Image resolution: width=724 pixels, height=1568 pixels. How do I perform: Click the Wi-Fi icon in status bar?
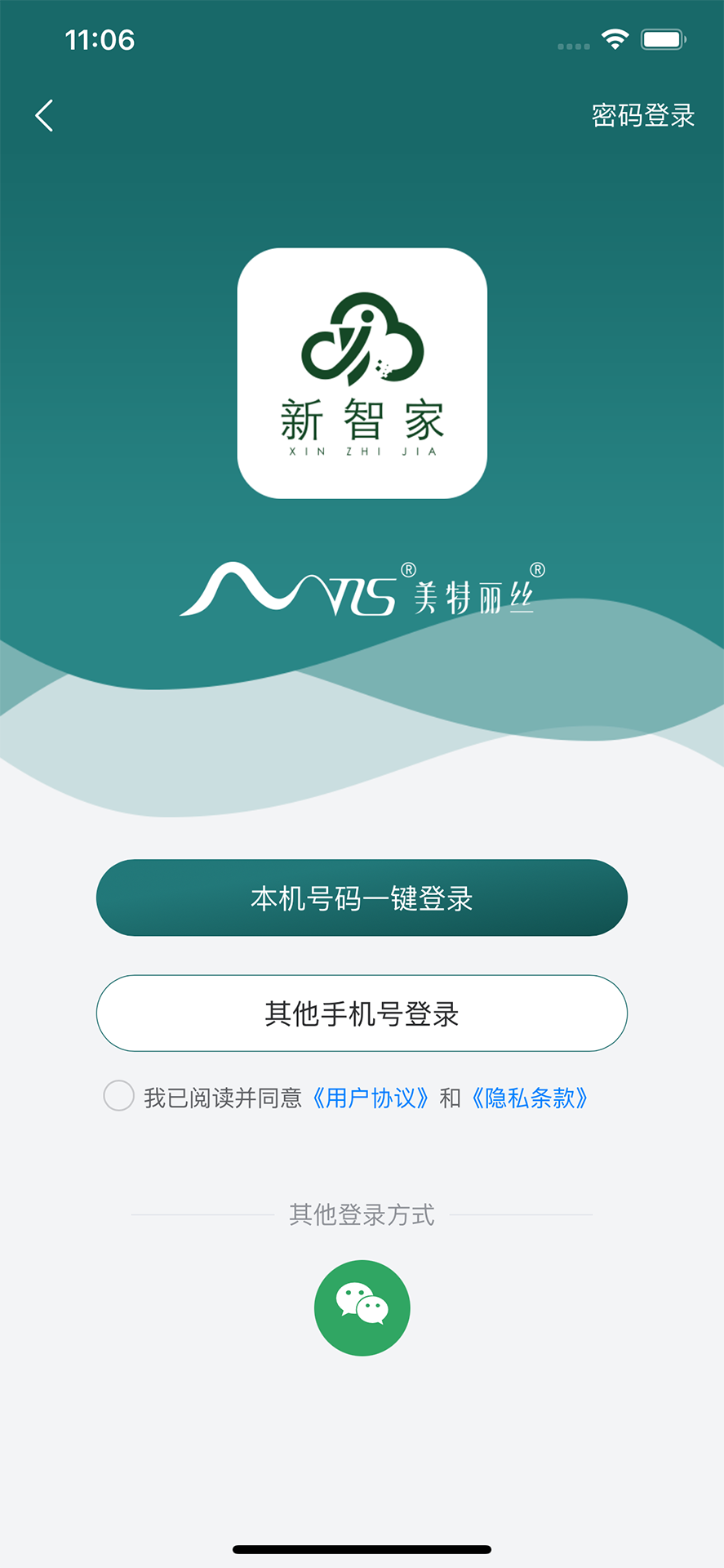coord(613,38)
